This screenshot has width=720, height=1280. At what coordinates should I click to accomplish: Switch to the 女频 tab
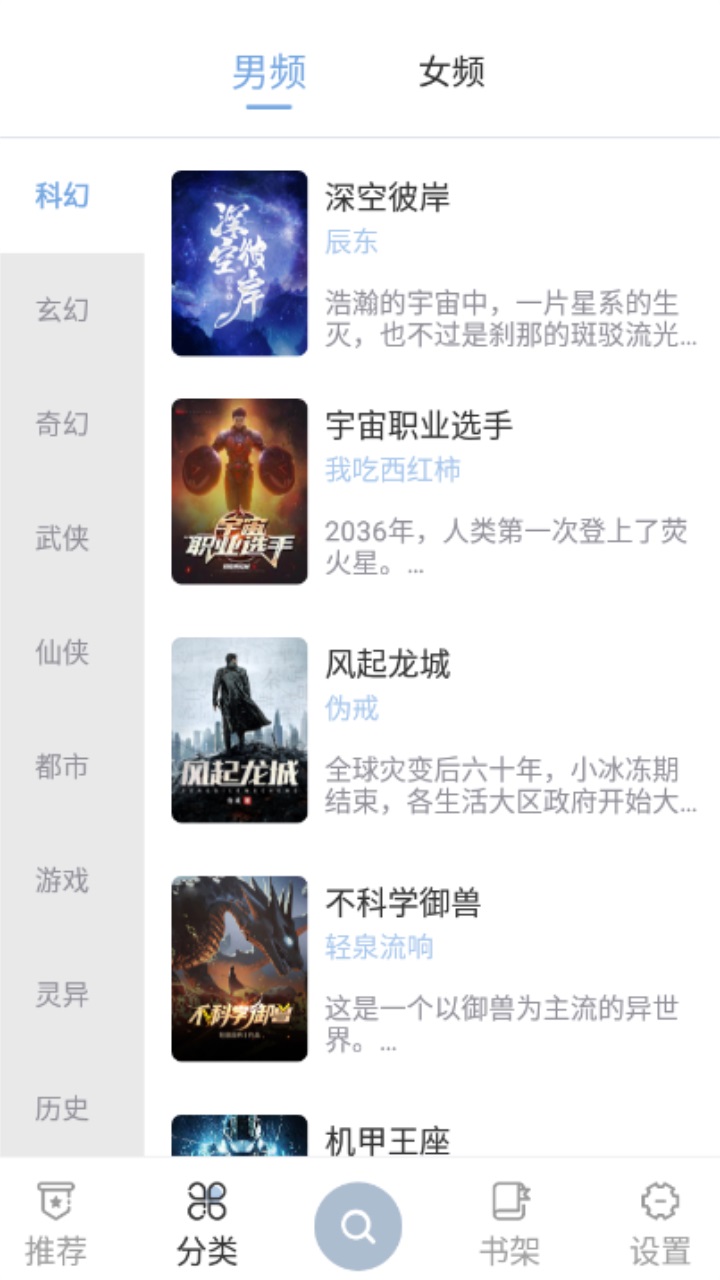point(452,72)
